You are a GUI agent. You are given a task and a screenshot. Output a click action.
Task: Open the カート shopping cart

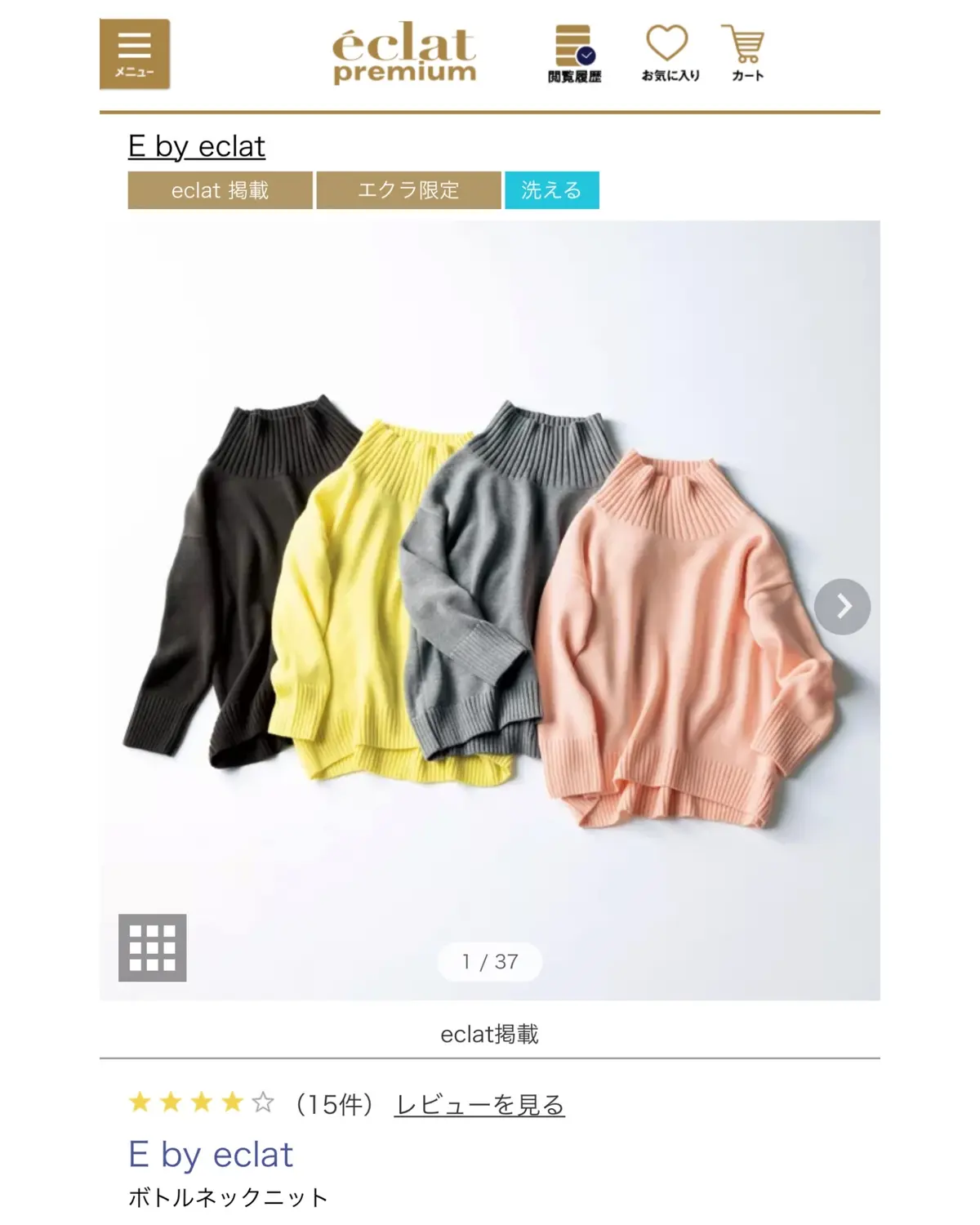coord(746,54)
